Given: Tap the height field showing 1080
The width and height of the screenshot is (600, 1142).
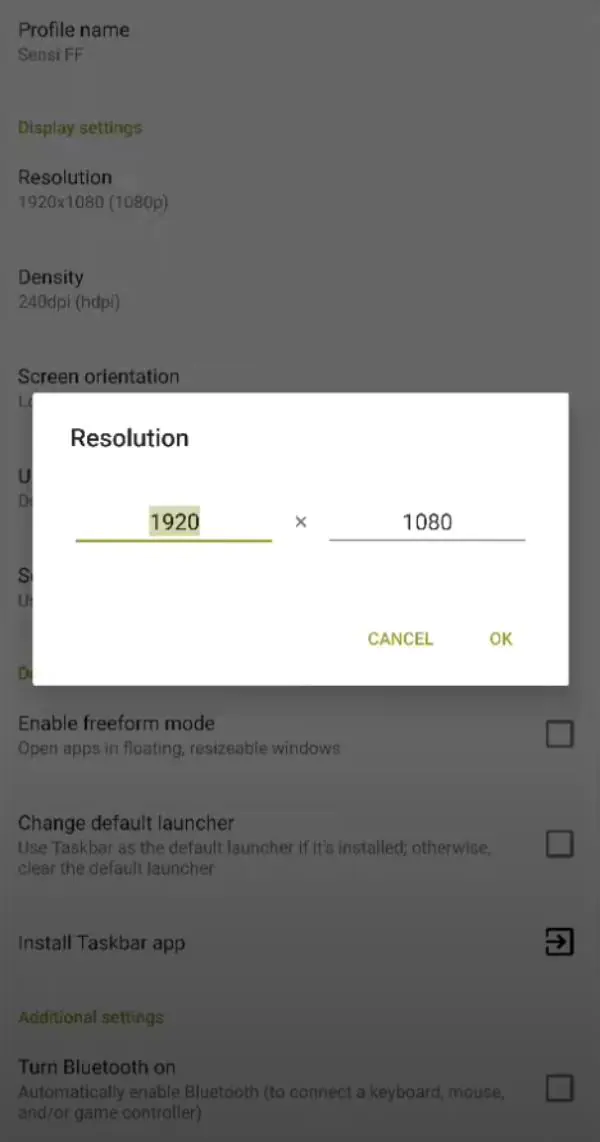Looking at the screenshot, I should [427, 522].
